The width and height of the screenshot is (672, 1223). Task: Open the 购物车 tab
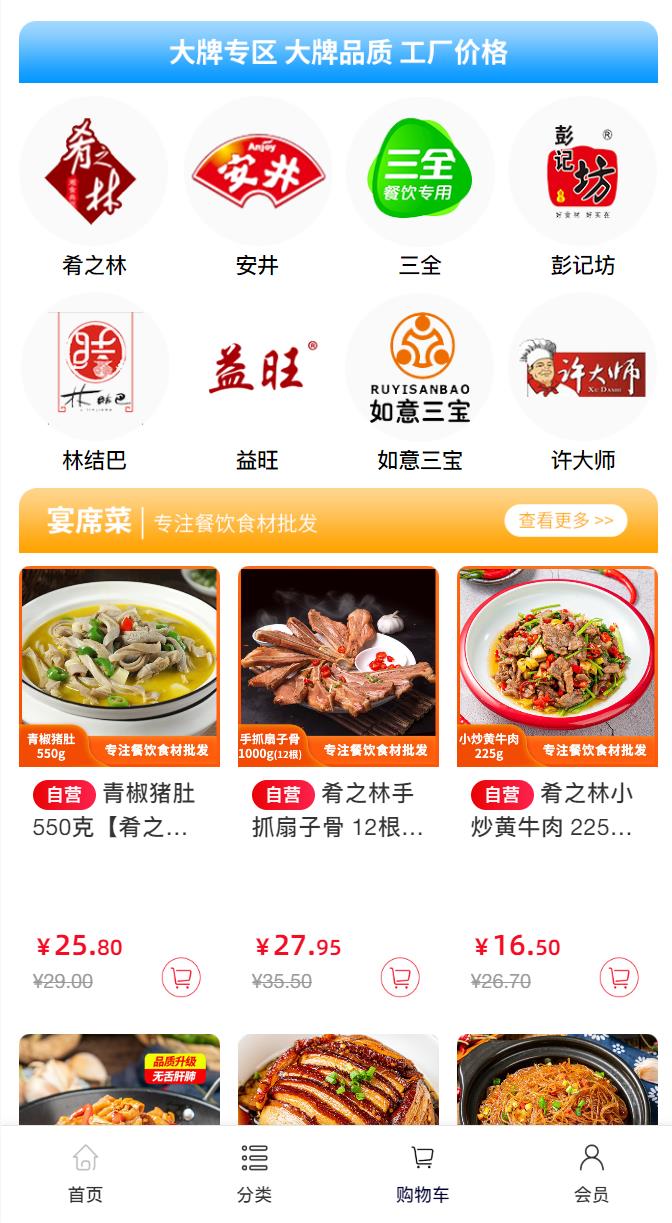pyautogui.click(x=422, y=1174)
